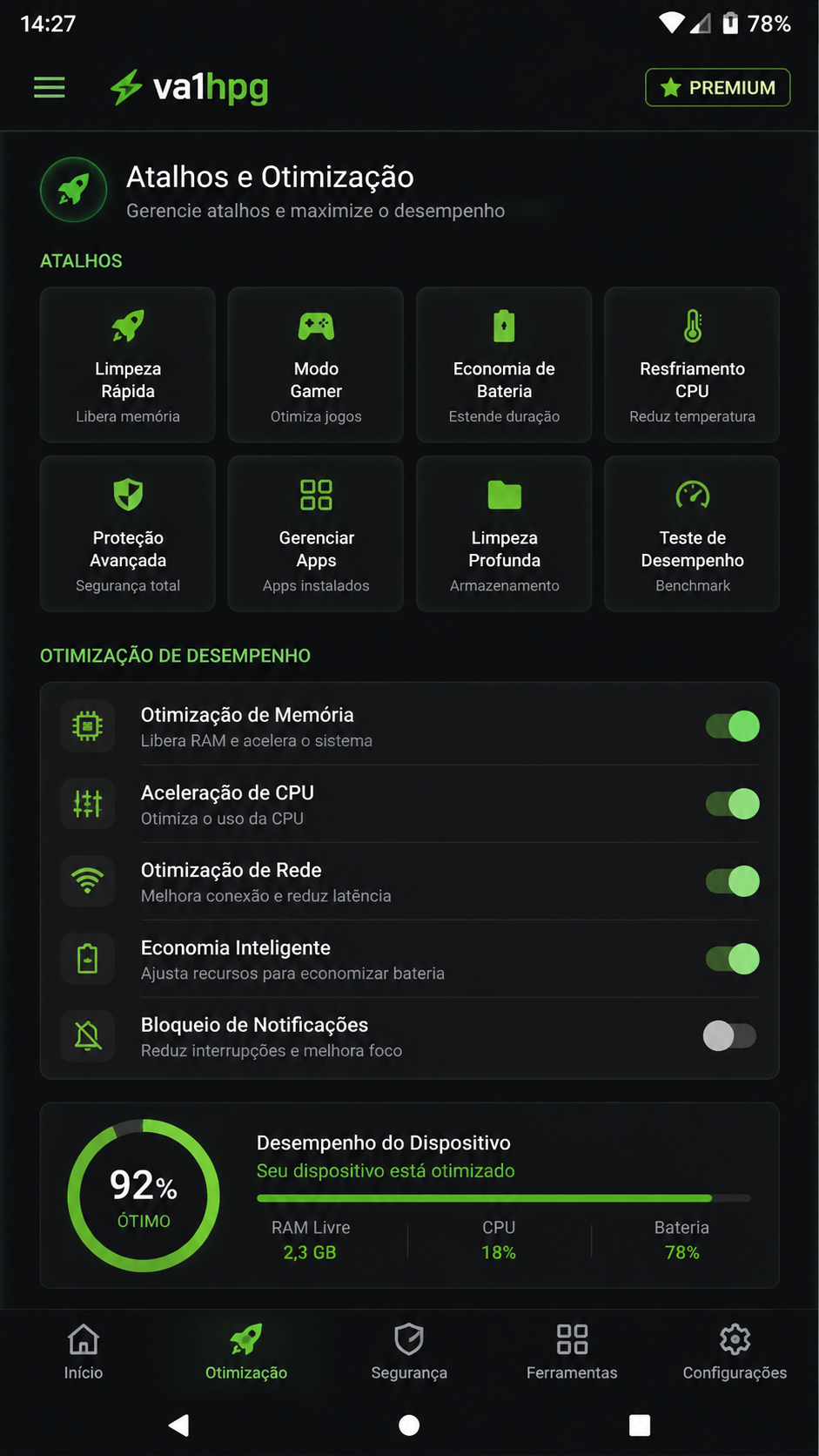Enable Bloqueio de Notificações
Screen dimensions: 819x1456
730,1036
